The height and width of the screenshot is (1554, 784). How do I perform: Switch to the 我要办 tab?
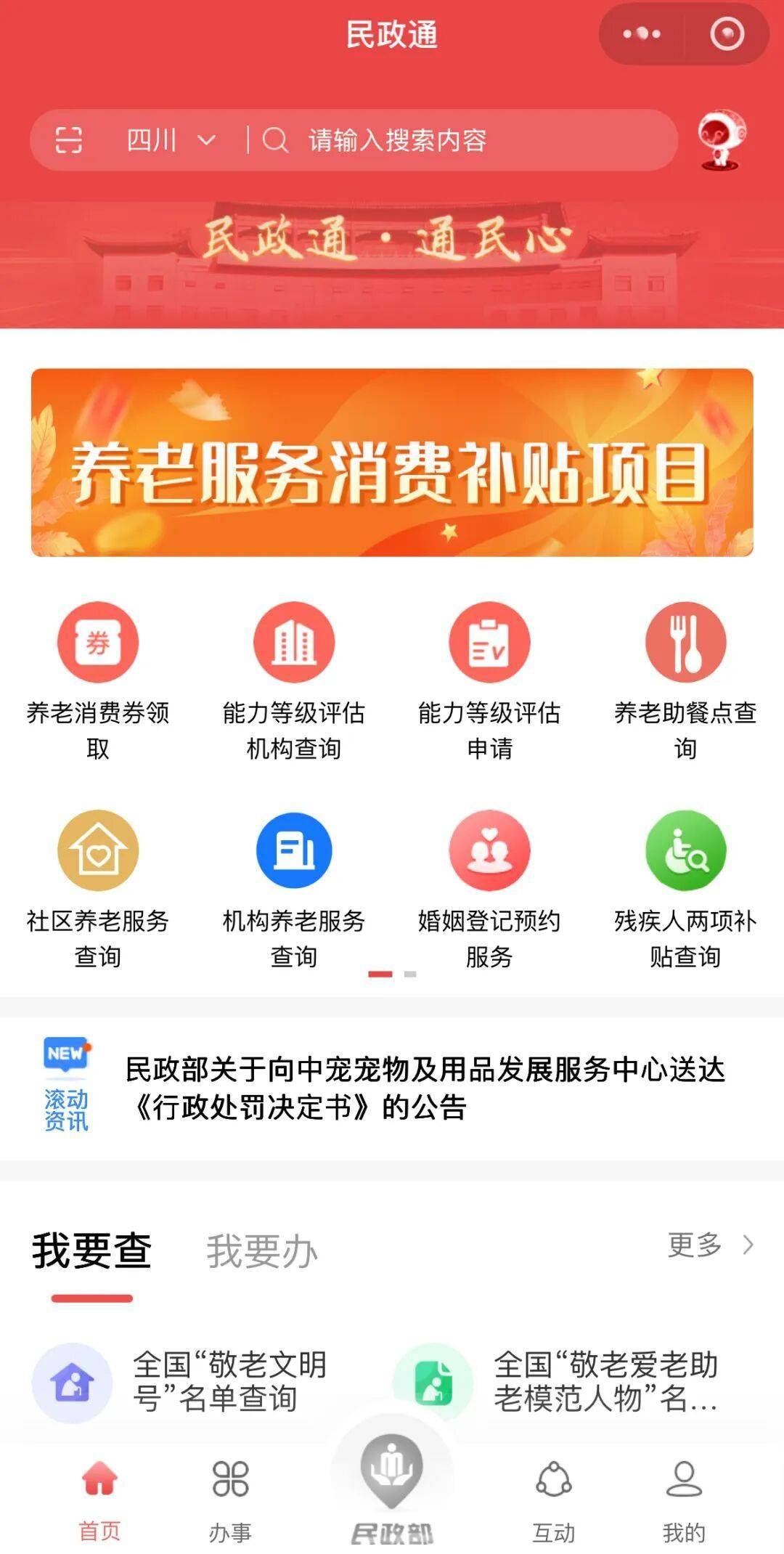262,1251
